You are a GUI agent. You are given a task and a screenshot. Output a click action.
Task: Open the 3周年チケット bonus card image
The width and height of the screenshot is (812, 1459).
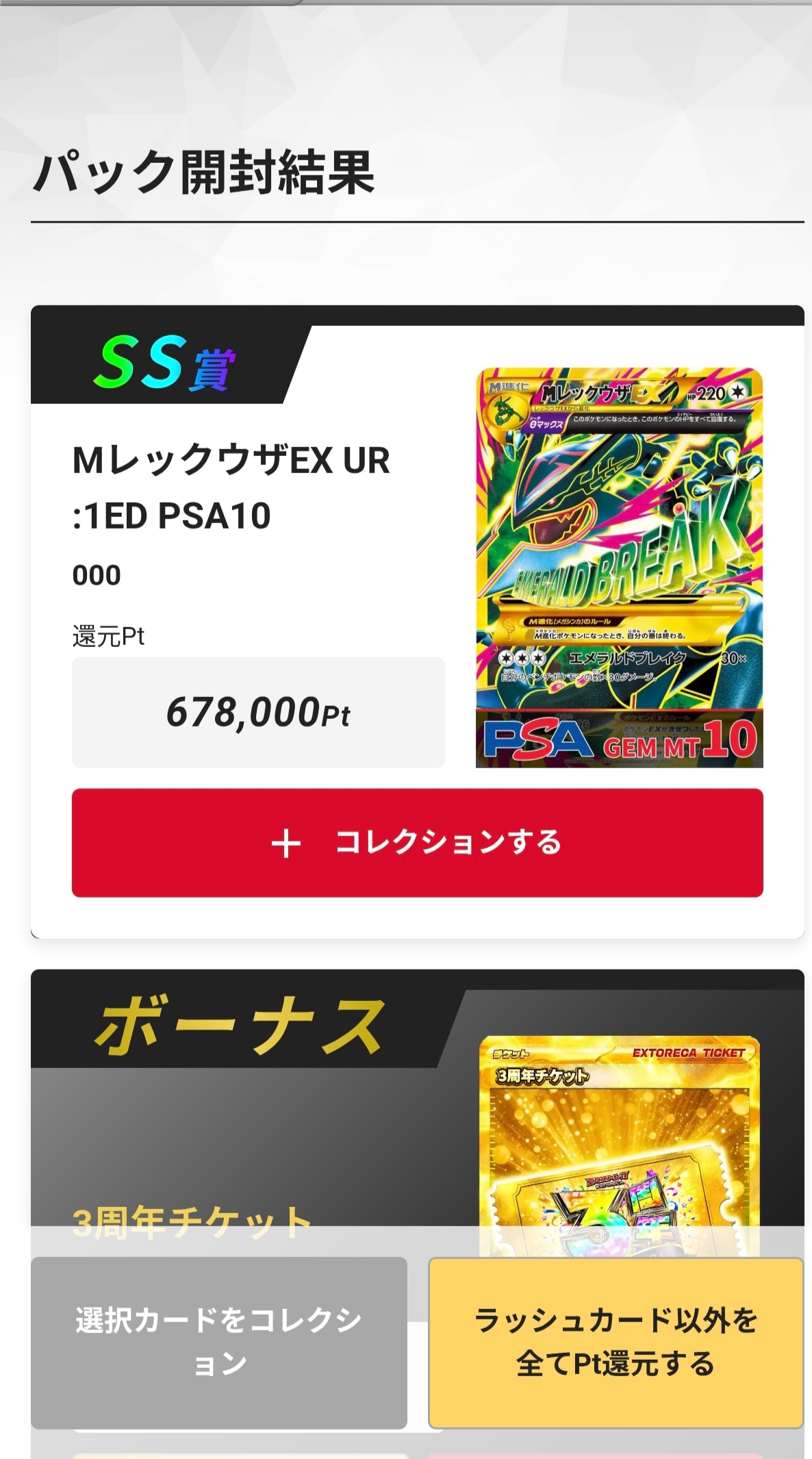(x=619, y=1145)
